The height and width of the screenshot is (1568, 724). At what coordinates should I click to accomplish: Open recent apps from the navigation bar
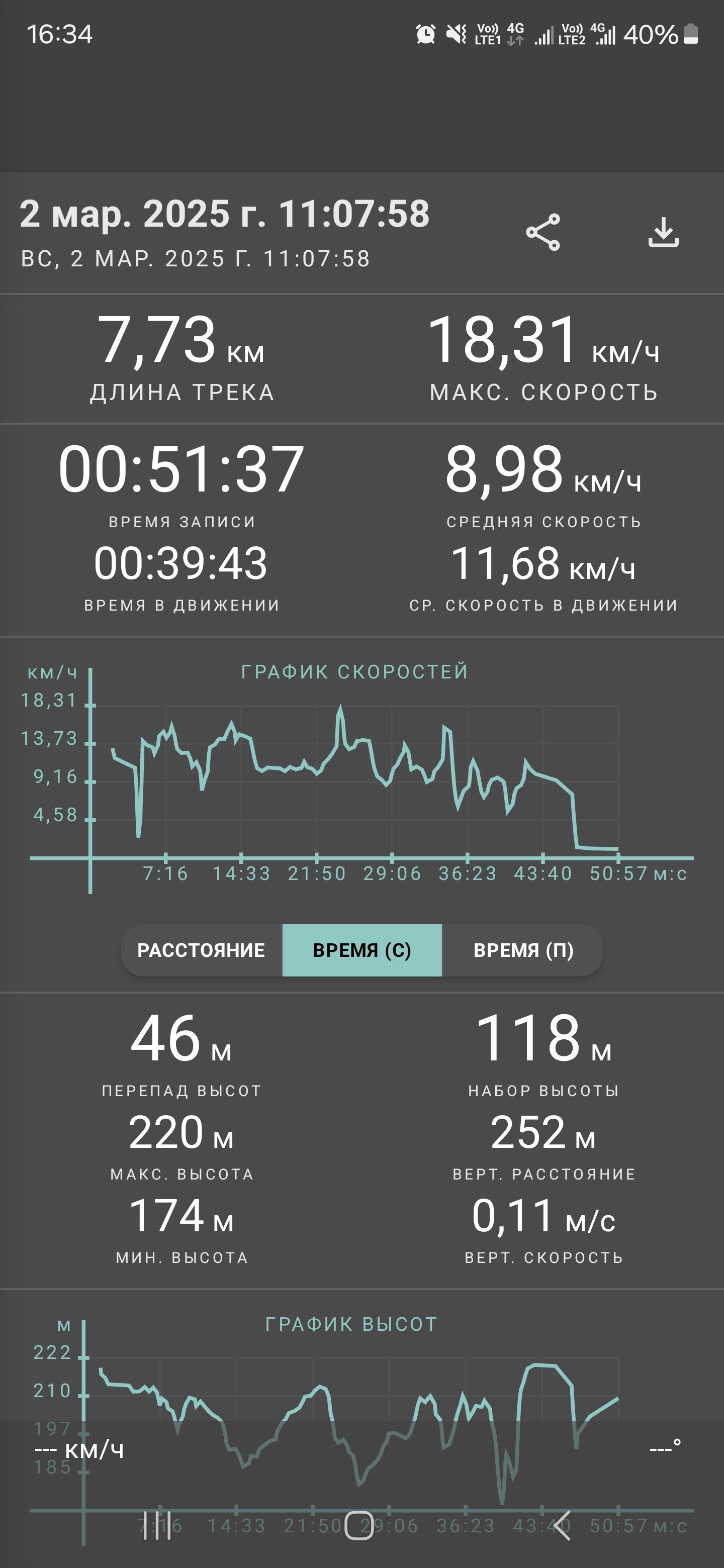click(156, 1525)
